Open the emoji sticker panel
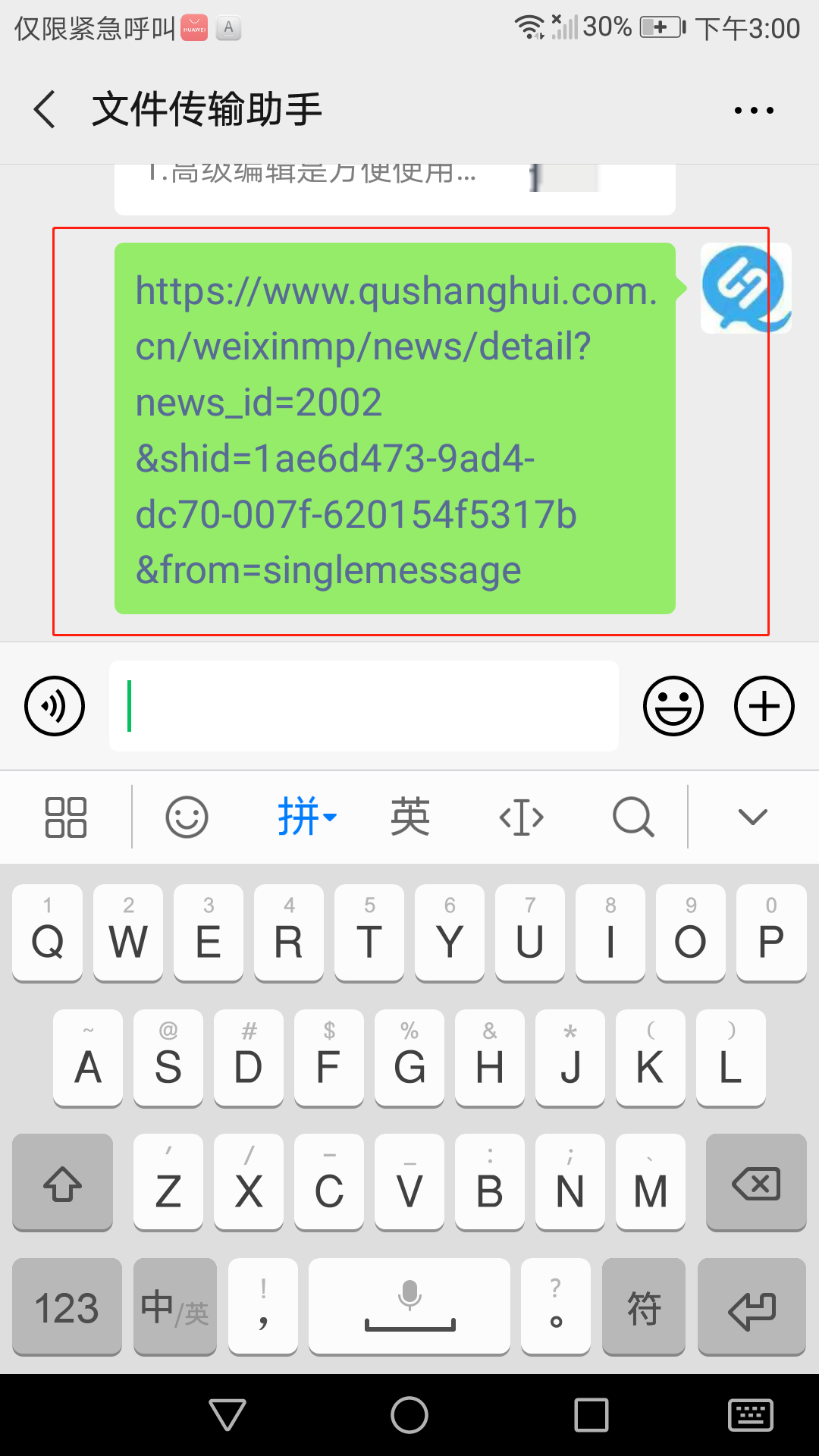 (x=673, y=706)
